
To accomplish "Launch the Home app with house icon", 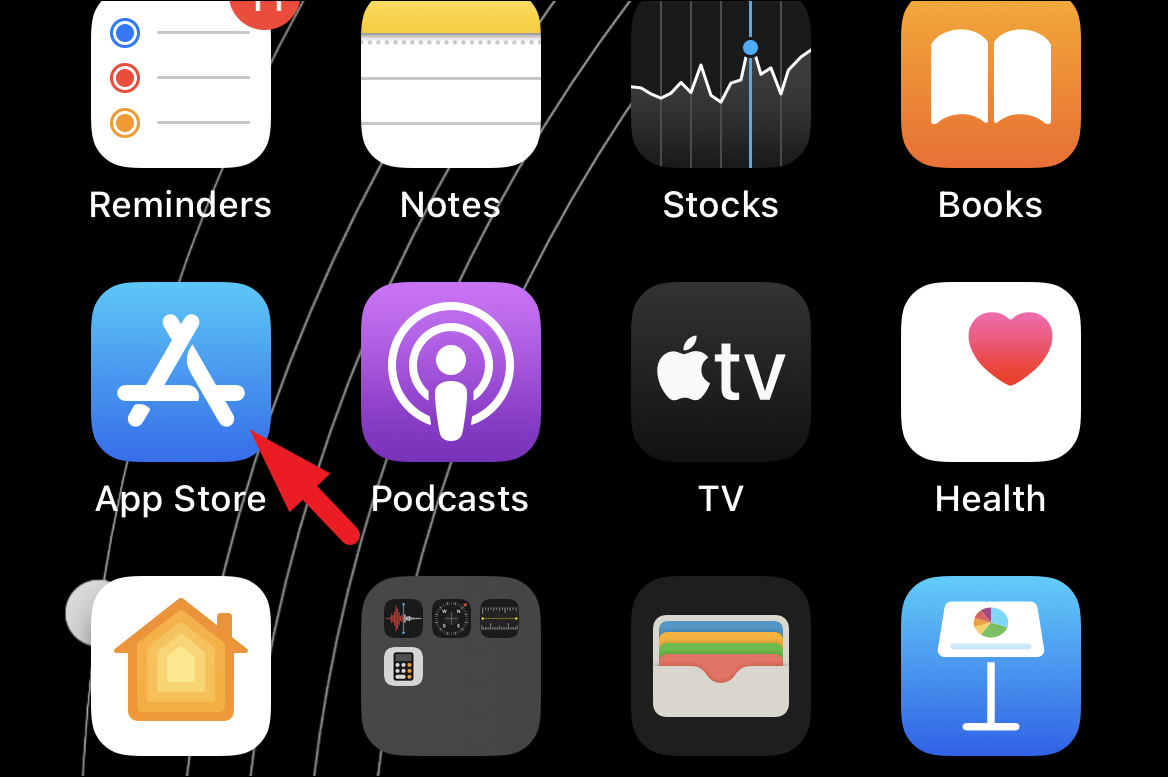I will point(180,665).
